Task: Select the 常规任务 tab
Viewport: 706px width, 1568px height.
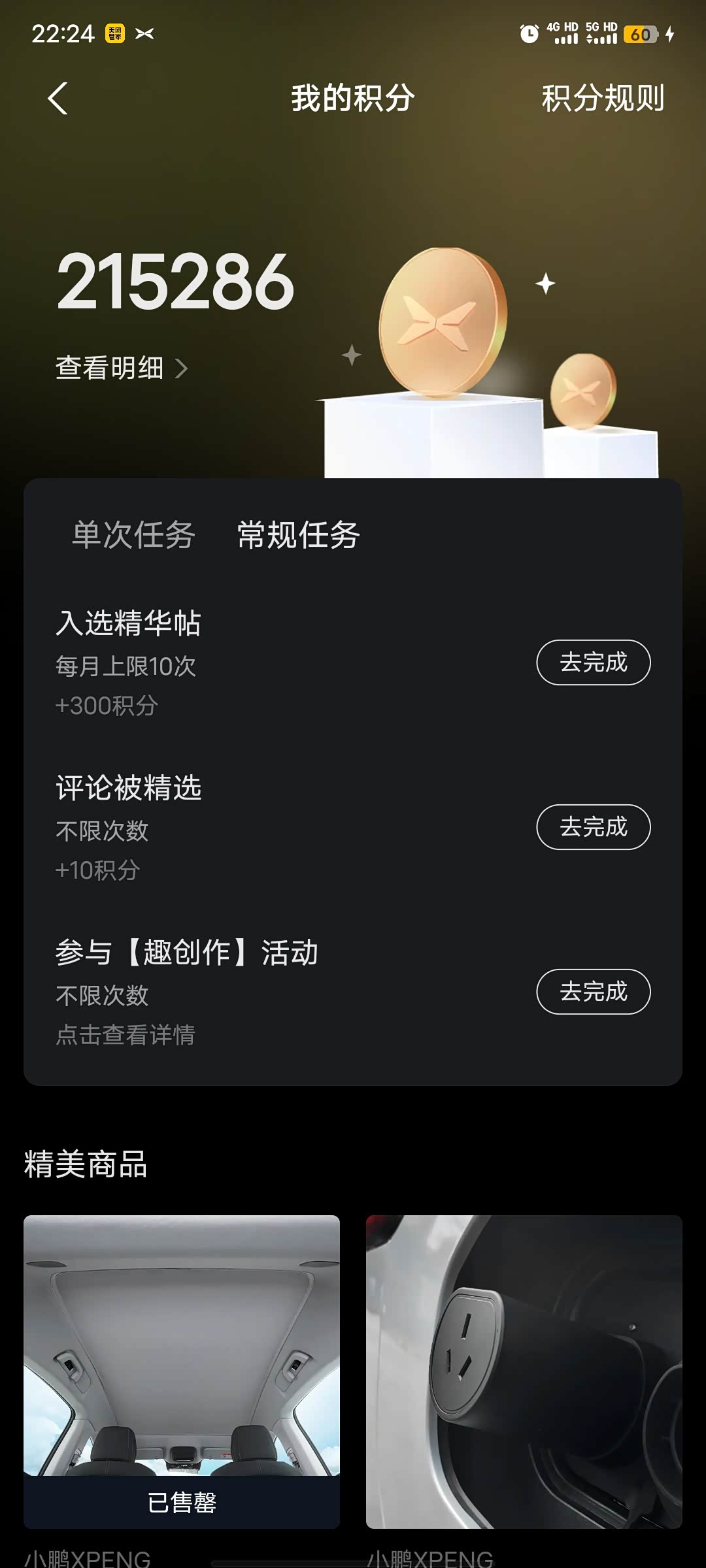Action: (x=298, y=535)
